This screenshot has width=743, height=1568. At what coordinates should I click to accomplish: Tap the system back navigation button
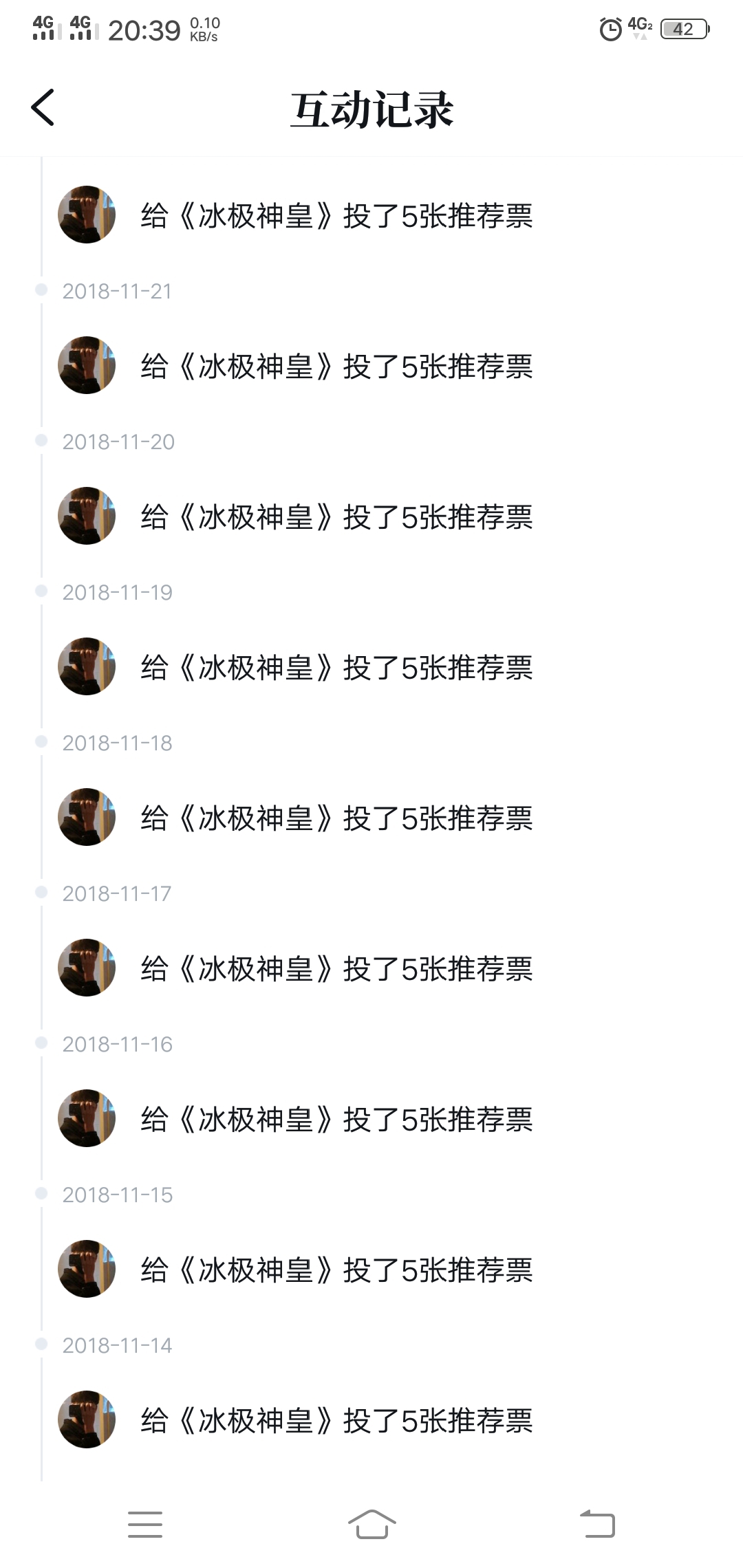[597, 1524]
